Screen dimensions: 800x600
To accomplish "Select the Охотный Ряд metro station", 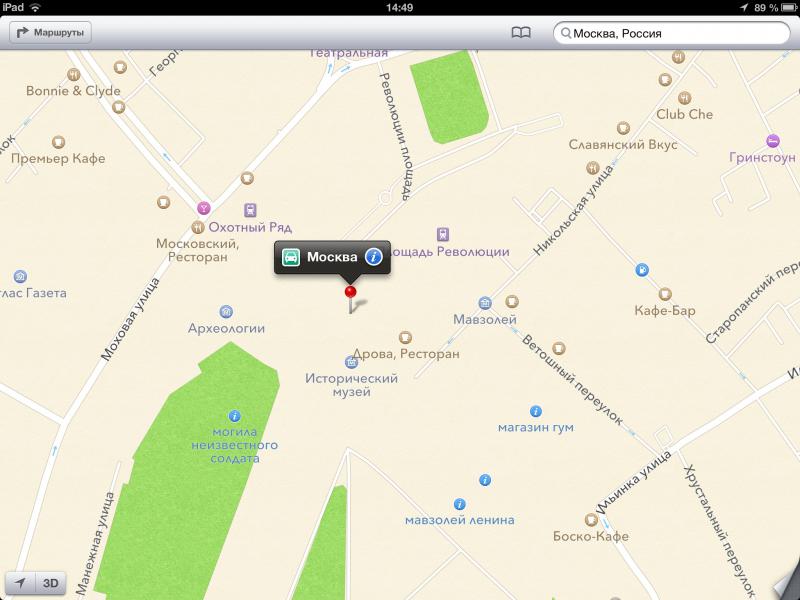I will pyautogui.click(x=249, y=210).
